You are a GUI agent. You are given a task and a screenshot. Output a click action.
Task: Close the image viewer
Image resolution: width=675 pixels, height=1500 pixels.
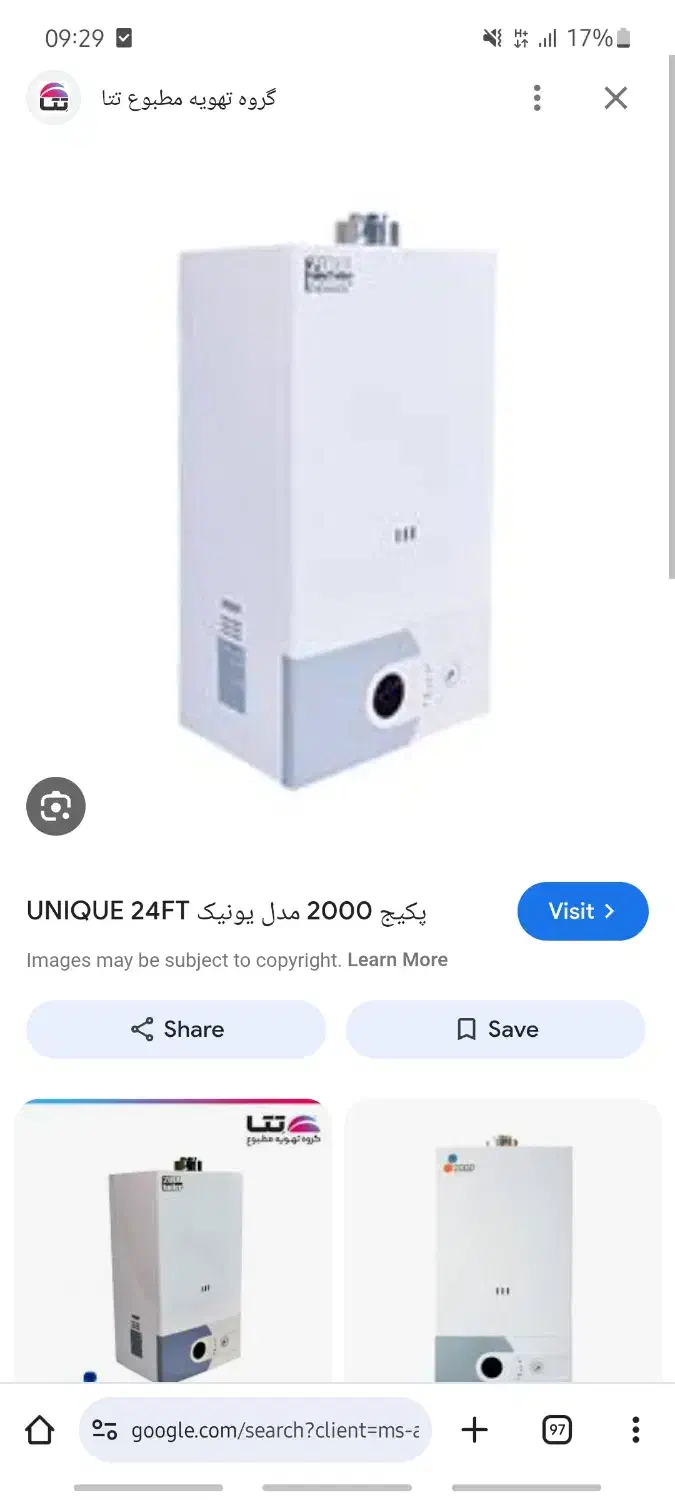tap(615, 98)
